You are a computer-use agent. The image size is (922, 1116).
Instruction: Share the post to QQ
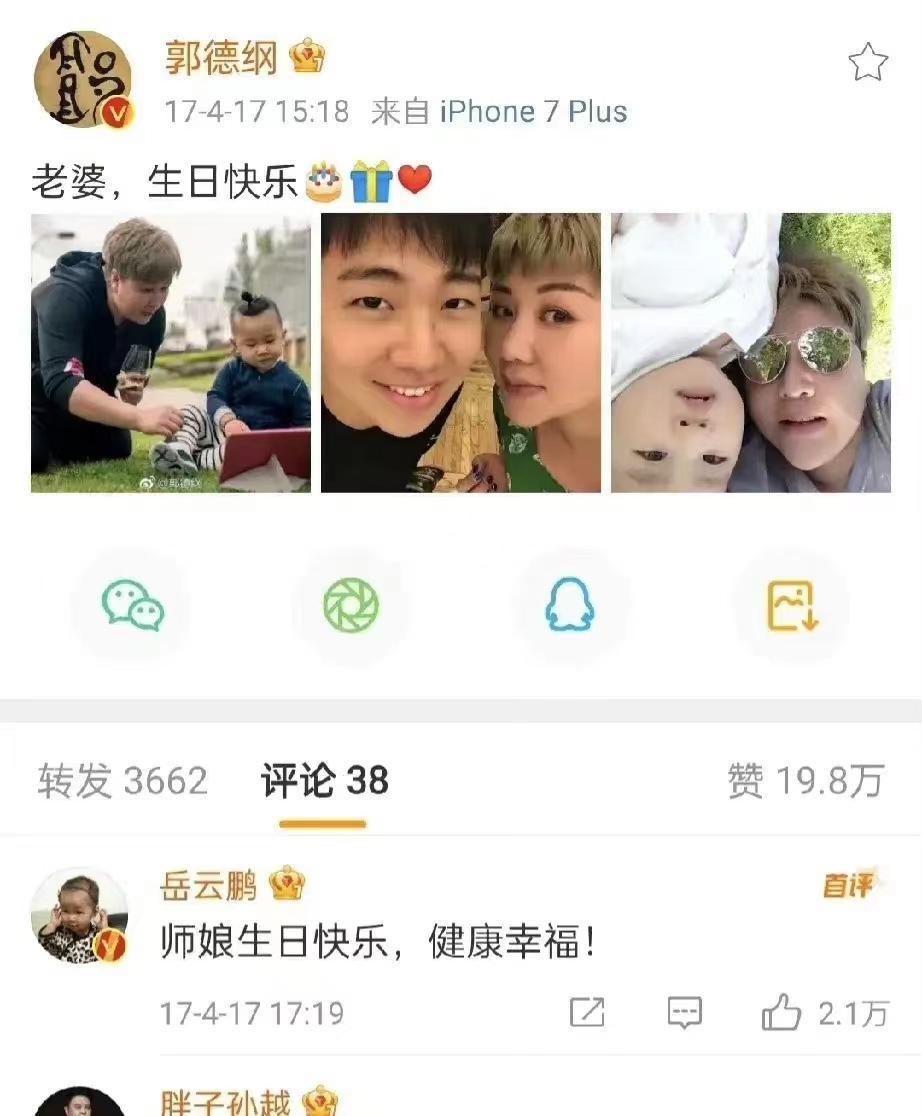[x=570, y=606]
